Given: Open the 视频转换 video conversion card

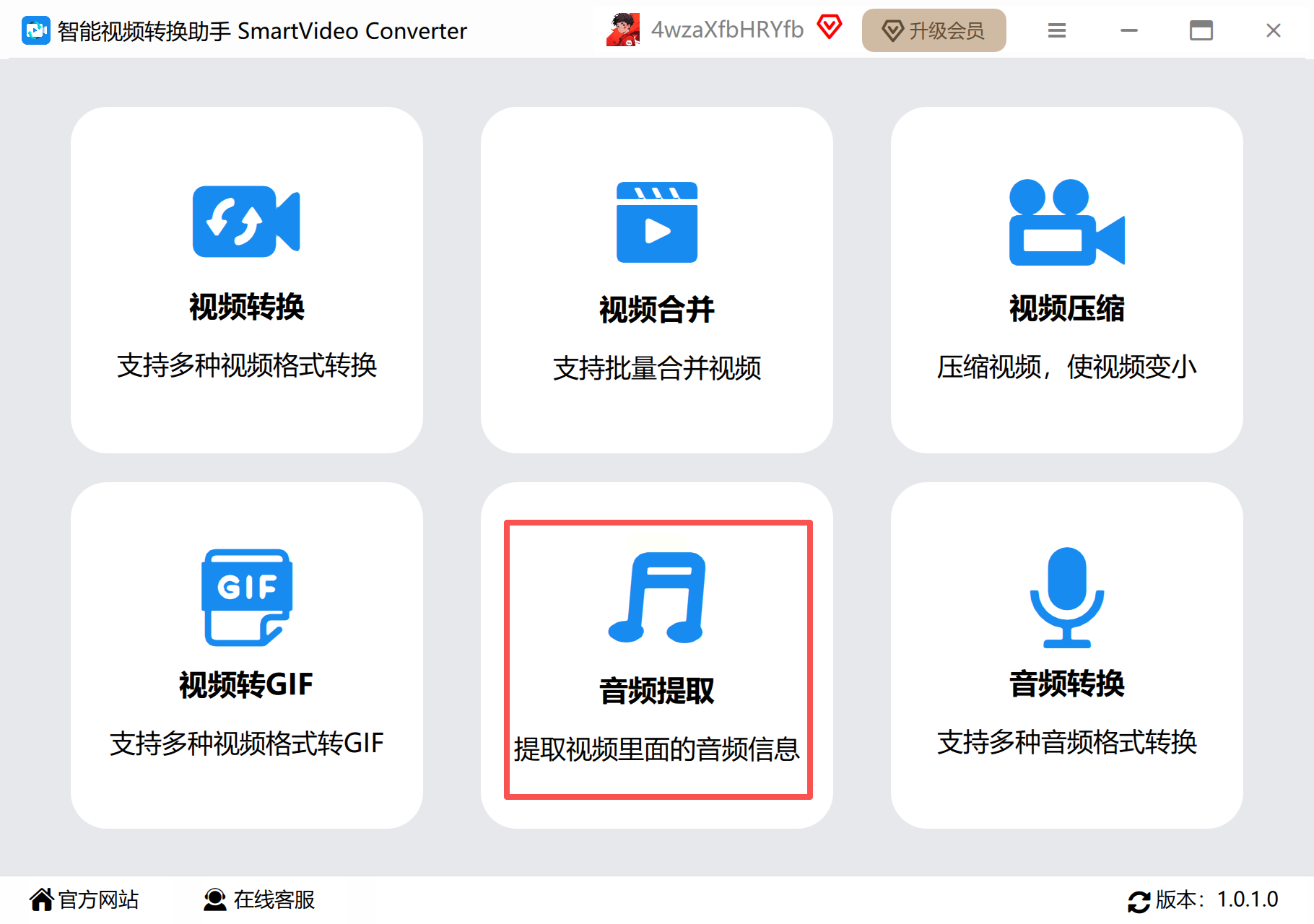Looking at the screenshot, I should [247, 280].
